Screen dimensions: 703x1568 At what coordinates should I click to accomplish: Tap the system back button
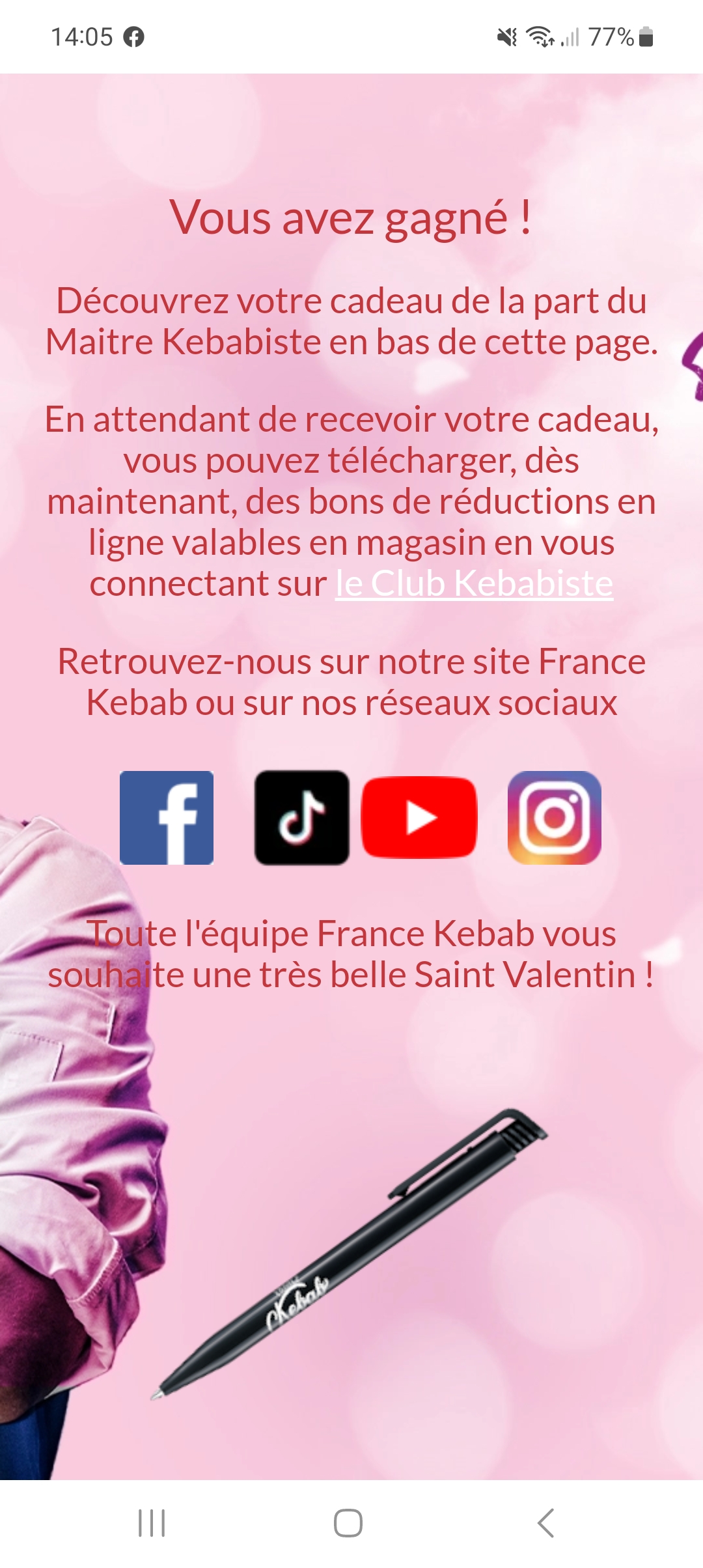point(545,1523)
